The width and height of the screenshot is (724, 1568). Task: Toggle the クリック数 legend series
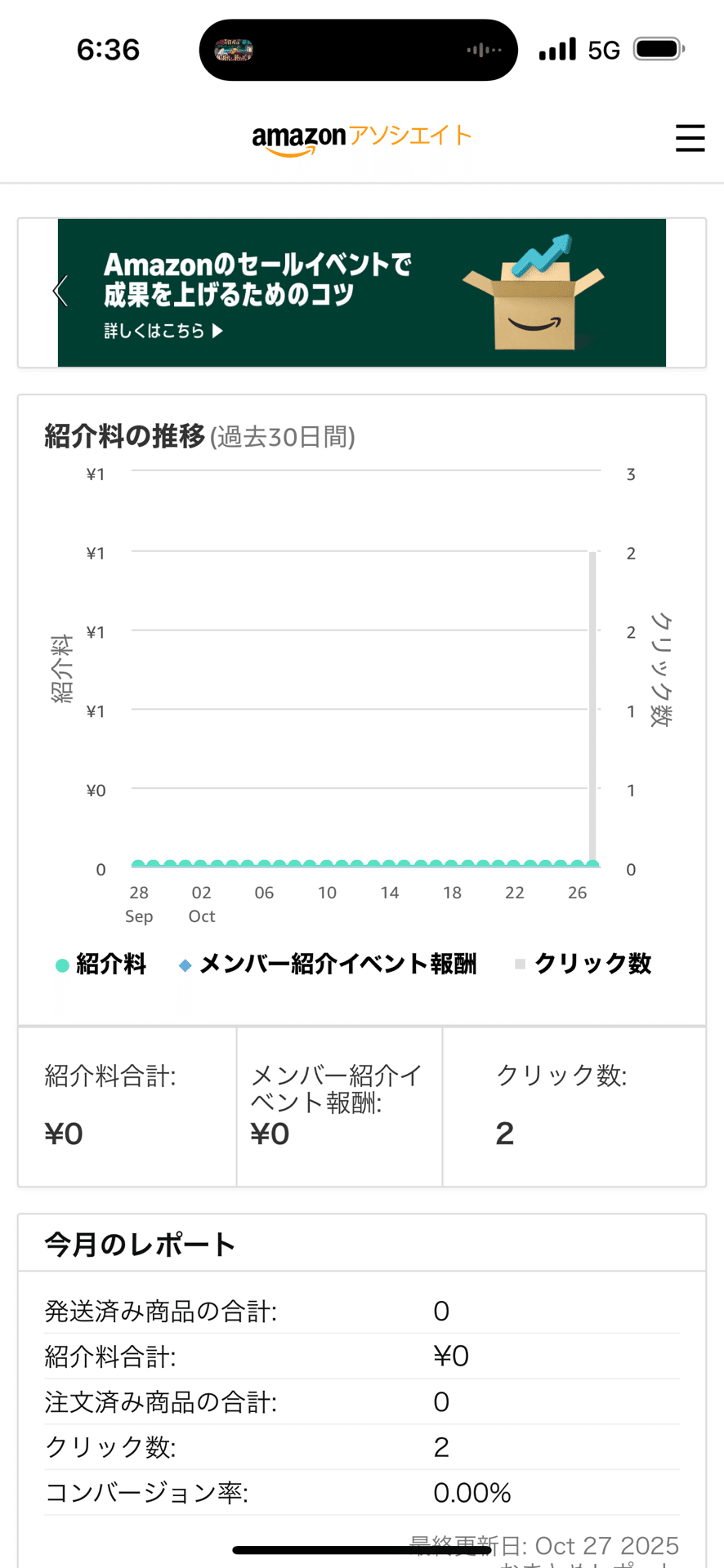[x=583, y=964]
